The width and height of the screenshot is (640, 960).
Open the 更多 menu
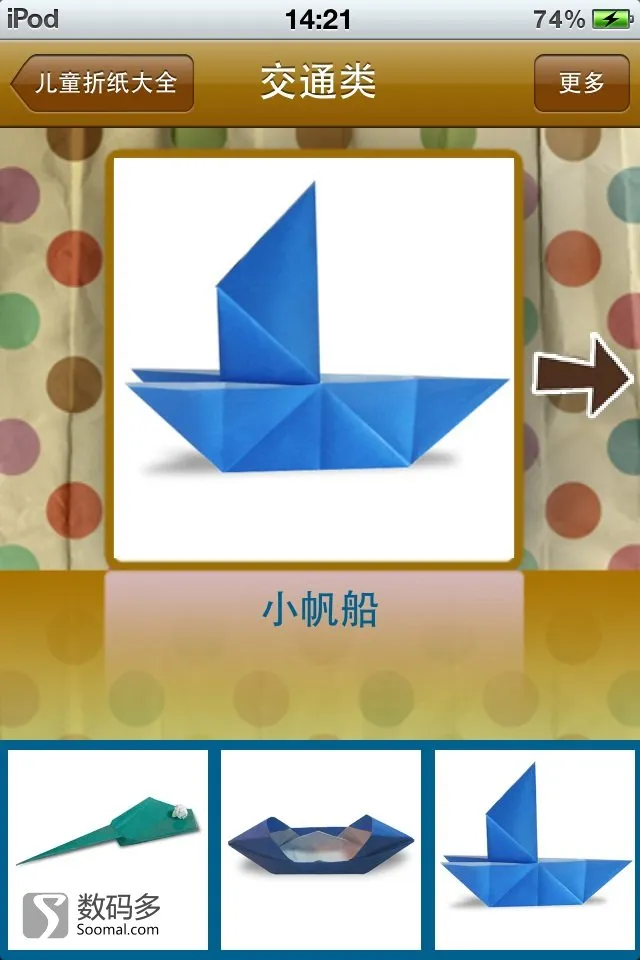581,83
